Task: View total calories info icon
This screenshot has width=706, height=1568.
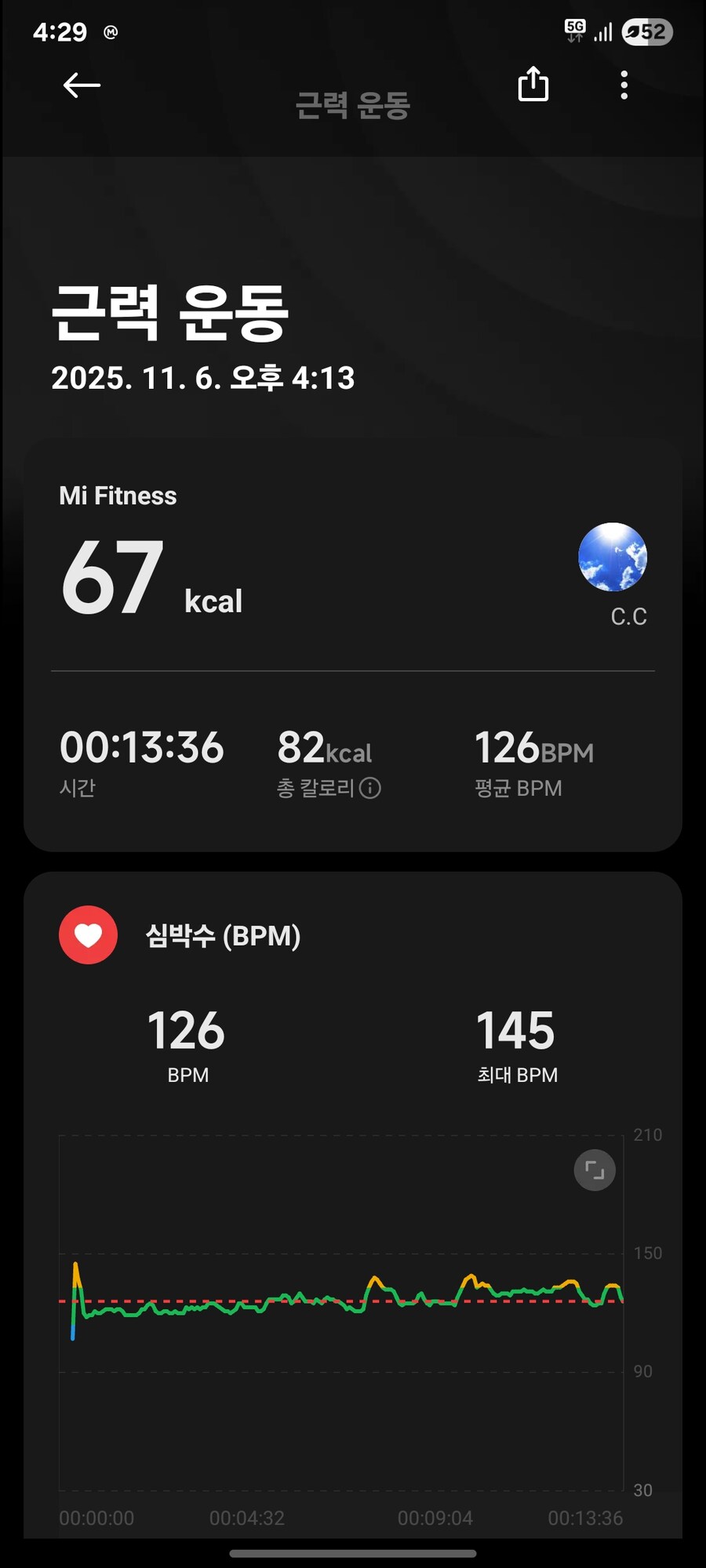Action: point(370,788)
